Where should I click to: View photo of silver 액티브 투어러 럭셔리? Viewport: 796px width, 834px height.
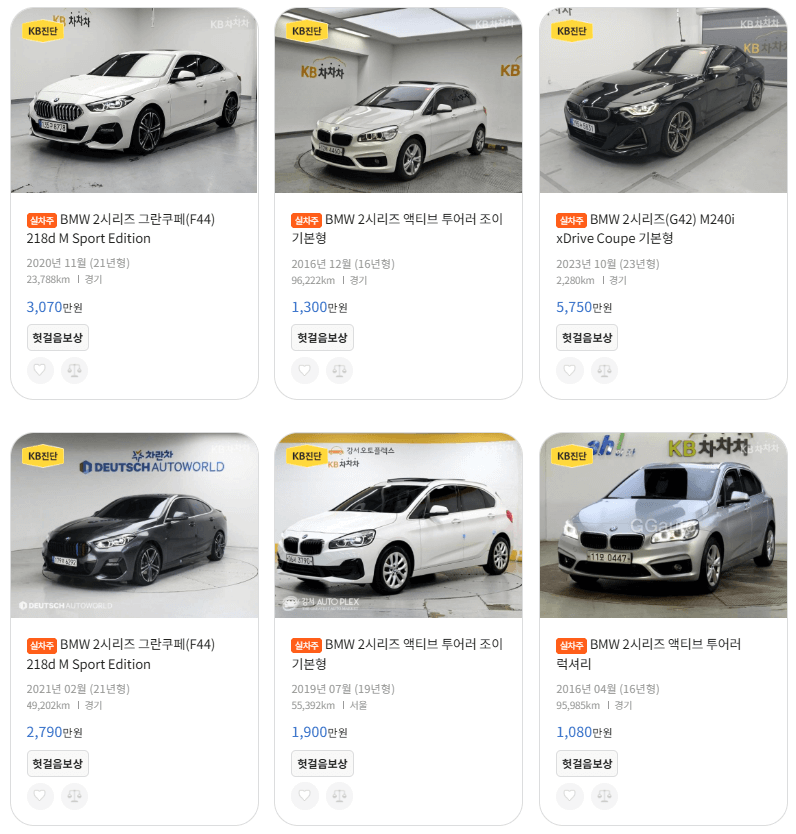coord(663,525)
